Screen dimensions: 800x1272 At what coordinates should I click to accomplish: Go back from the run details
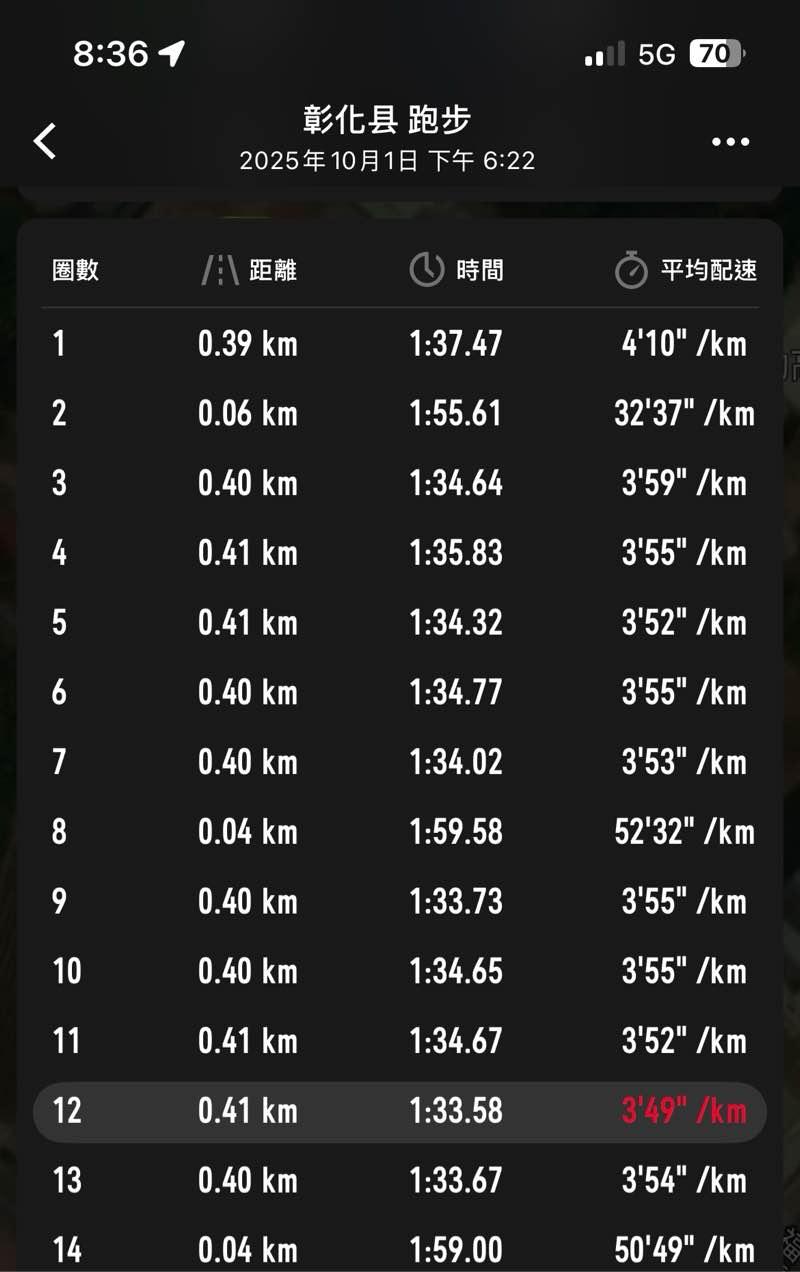[x=45, y=141]
